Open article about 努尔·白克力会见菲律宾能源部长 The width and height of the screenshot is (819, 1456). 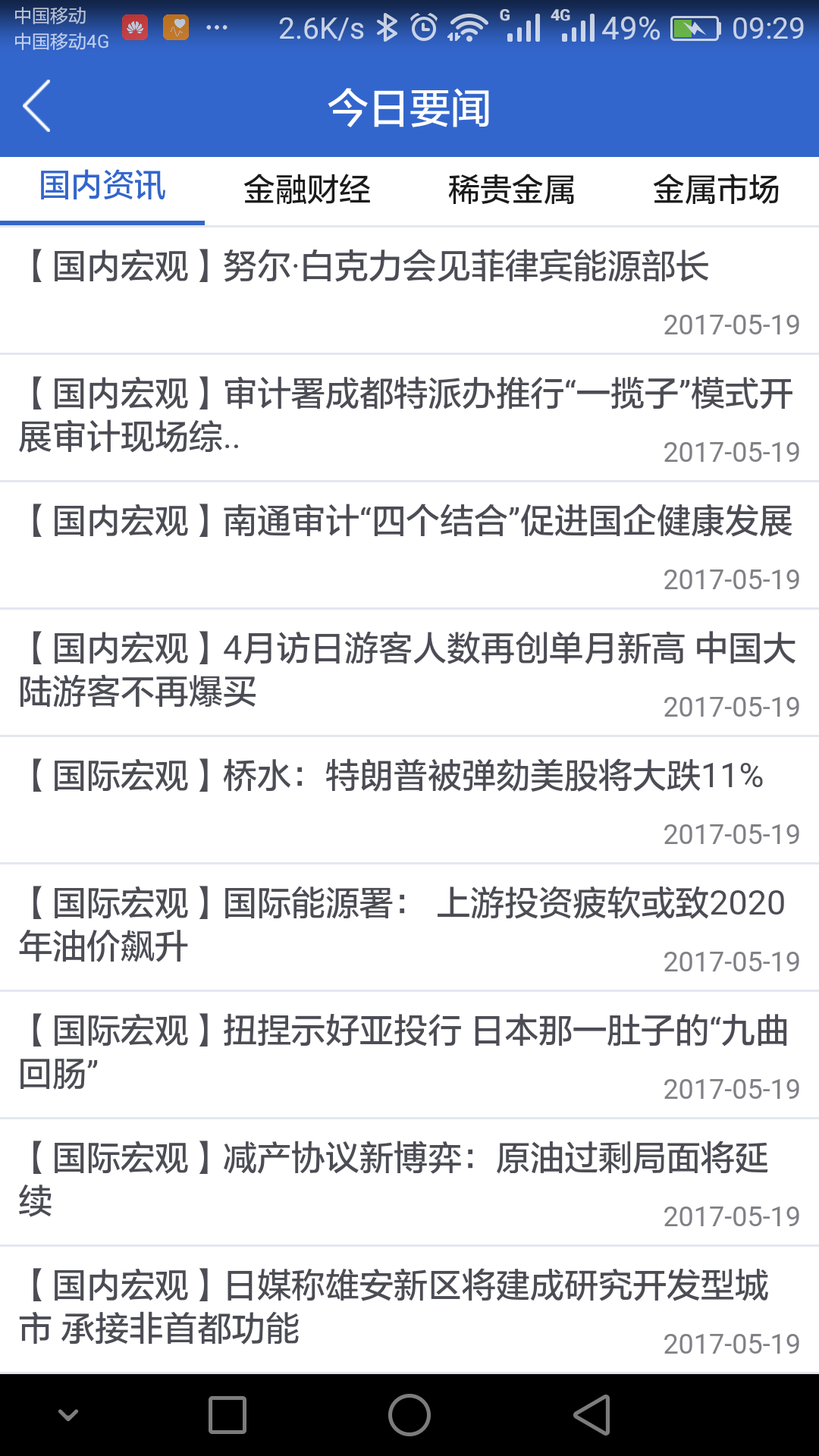[x=409, y=291]
